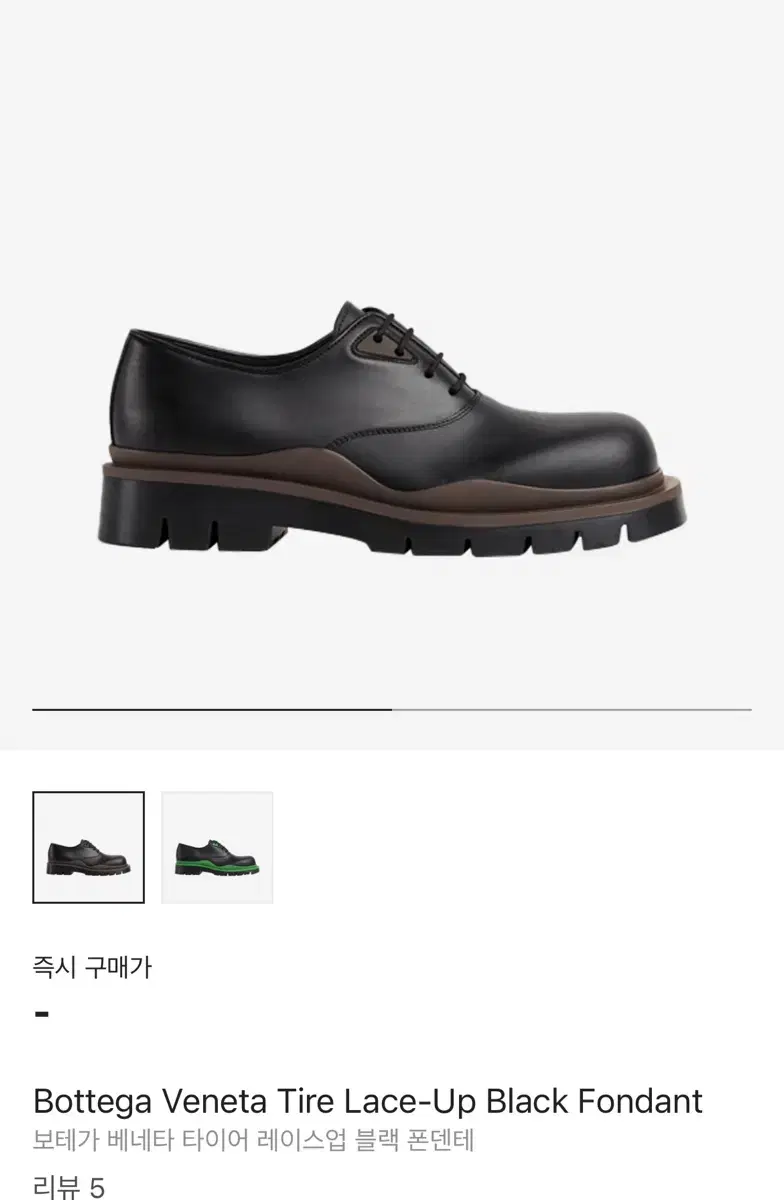
Task: Click the empty price field under 즉시 구매가
Action: click(x=40, y=1014)
